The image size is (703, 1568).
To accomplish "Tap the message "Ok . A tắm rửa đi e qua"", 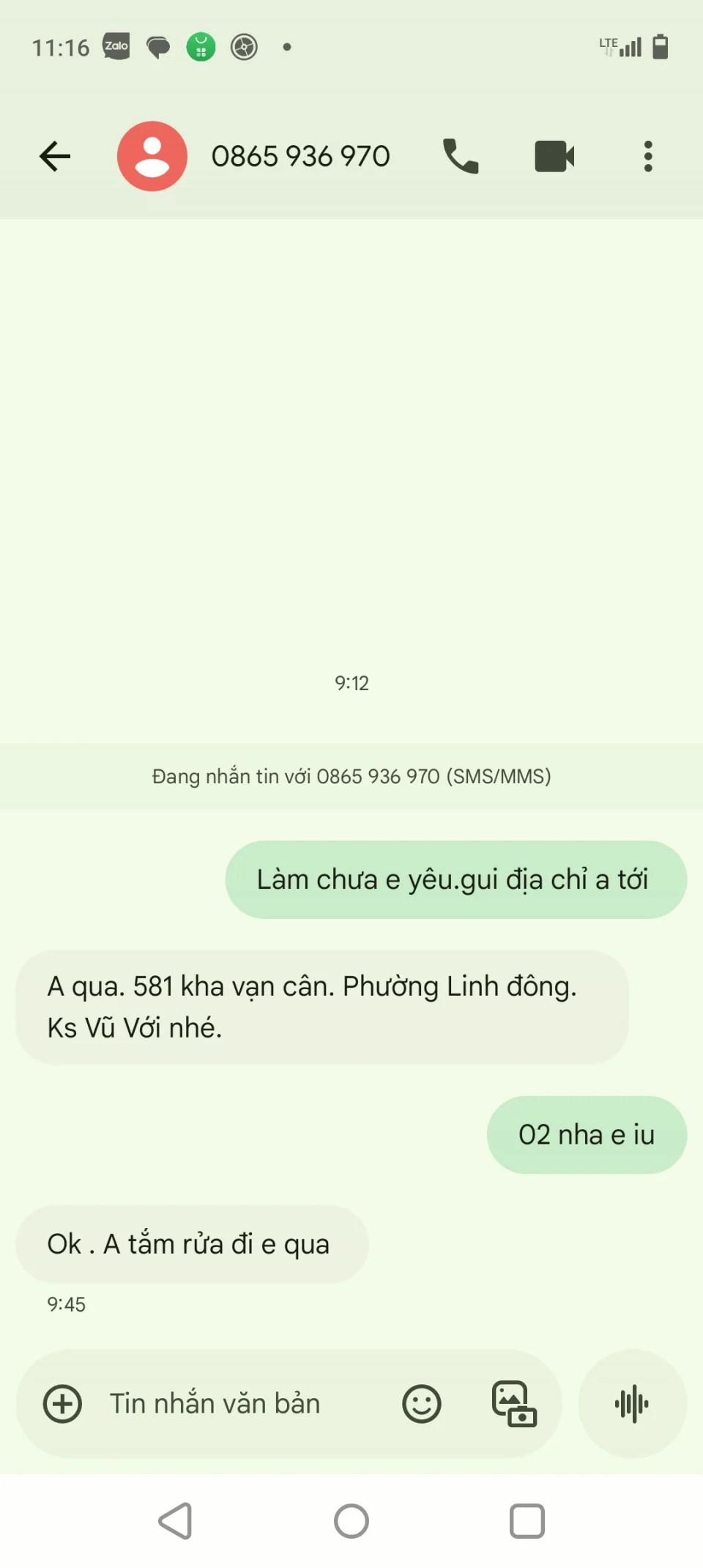I will pos(190,1244).
